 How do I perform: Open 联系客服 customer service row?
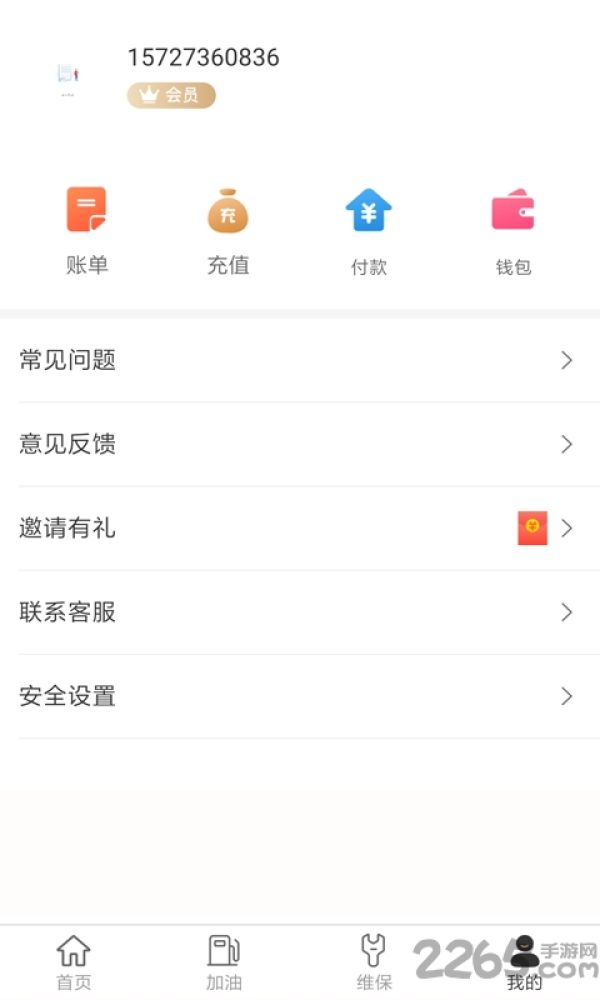300,612
